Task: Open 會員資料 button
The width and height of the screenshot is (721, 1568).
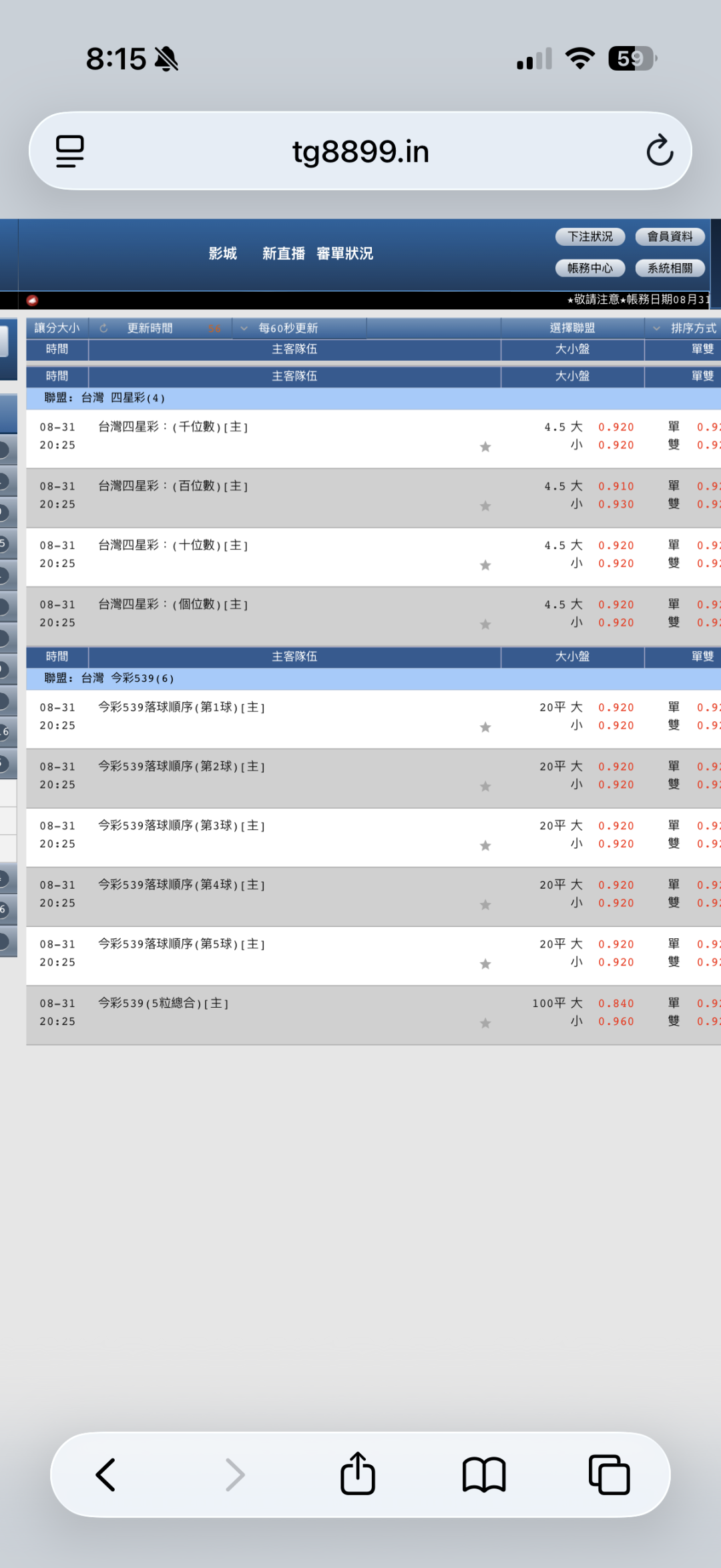Action: (670, 236)
